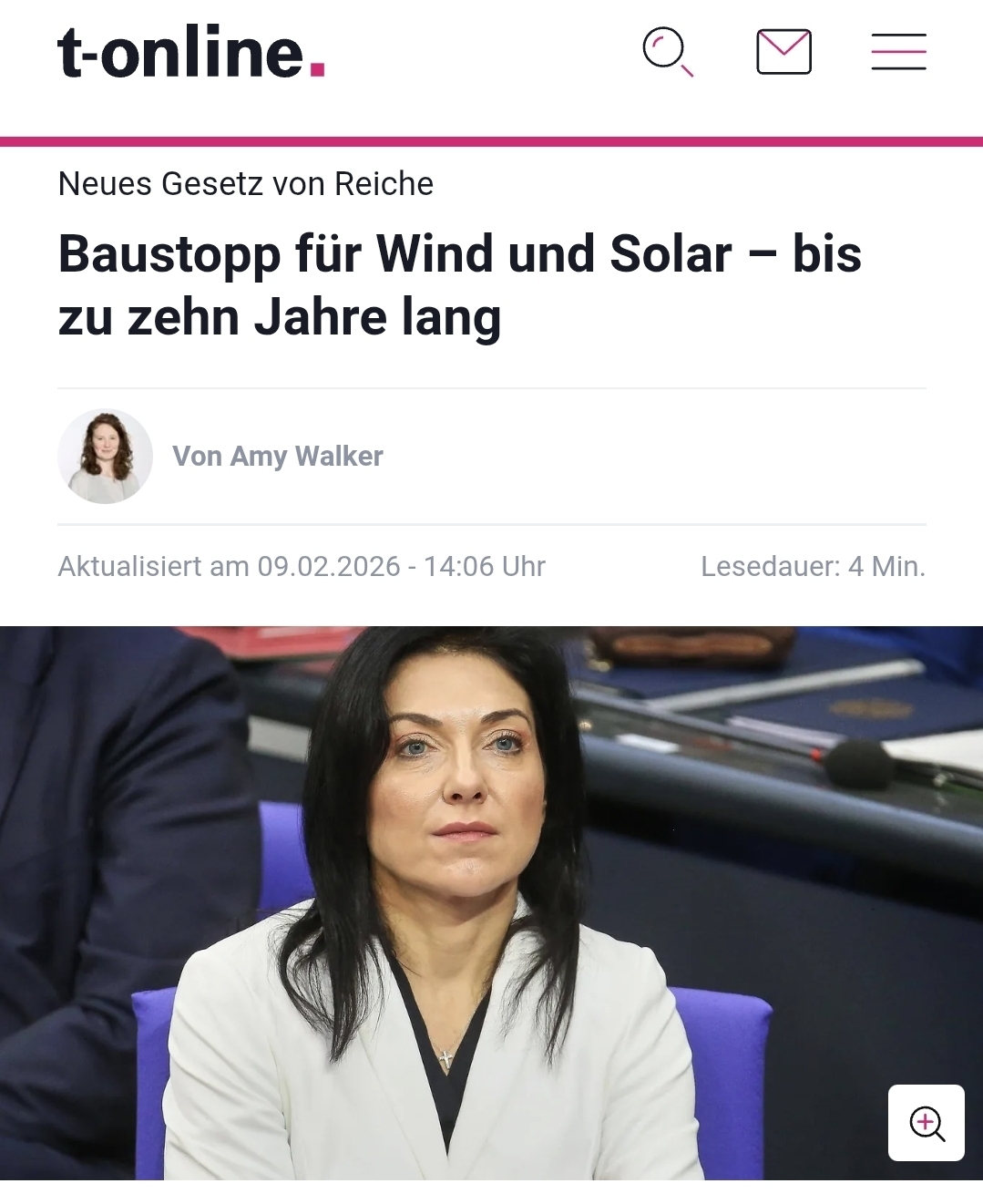Open the mail envelope icon
983x1204 pixels.
(x=783, y=51)
